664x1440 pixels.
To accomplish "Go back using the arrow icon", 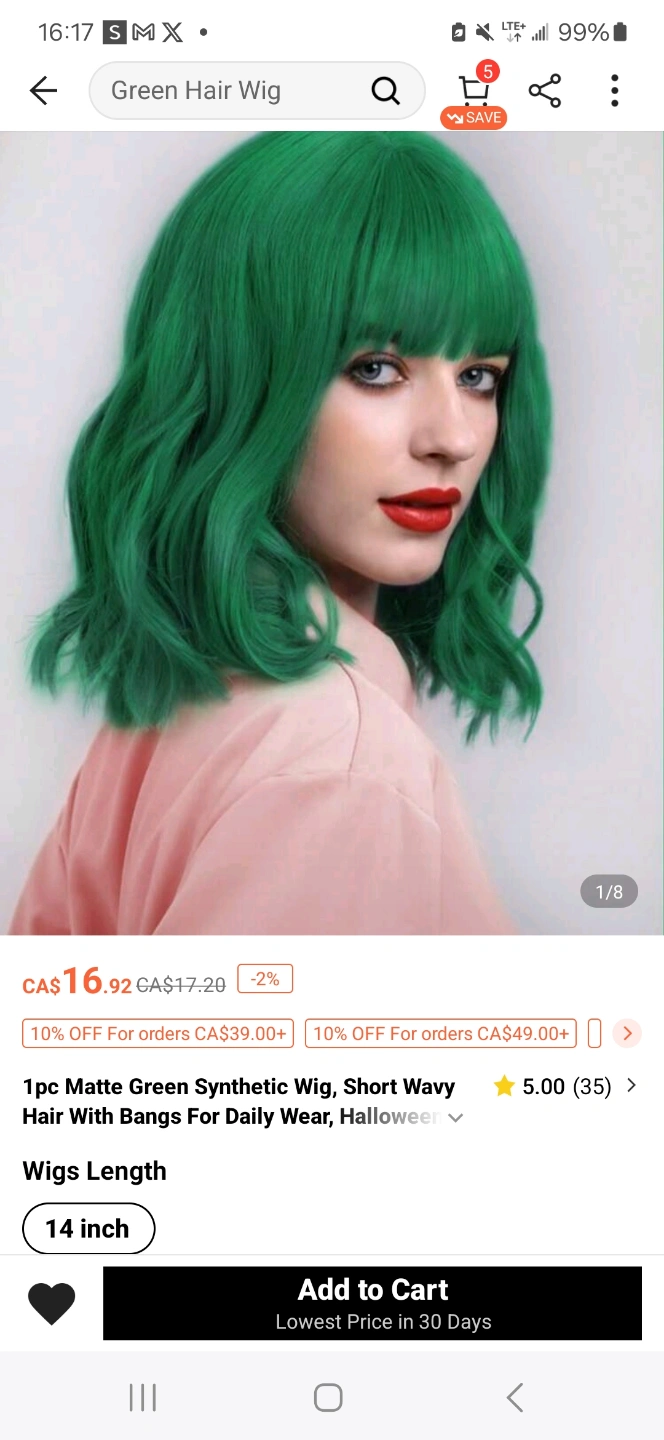I will point(43,91).
